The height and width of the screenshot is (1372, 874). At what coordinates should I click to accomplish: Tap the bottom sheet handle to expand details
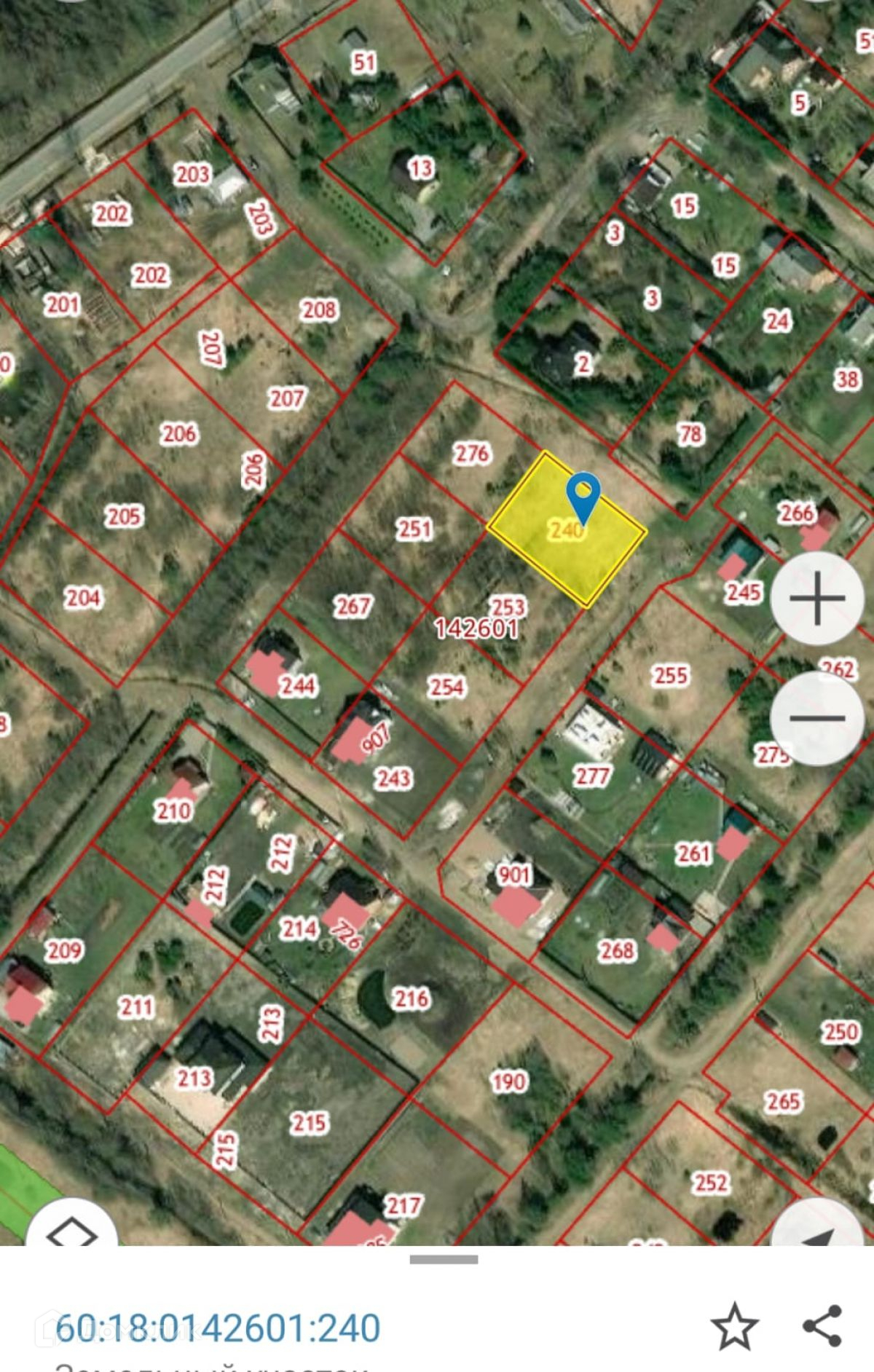(x=444, y=1259)
